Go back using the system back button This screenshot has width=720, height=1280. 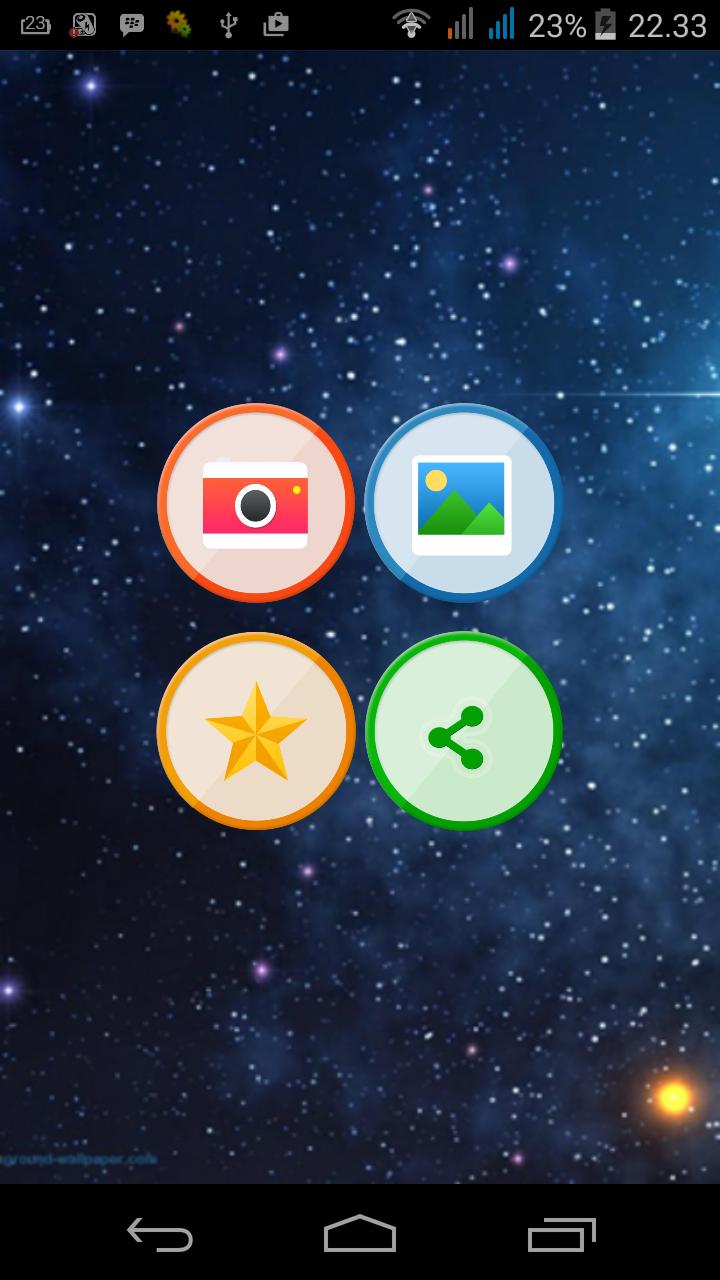pyautogui.click(x=160, y=1234)
